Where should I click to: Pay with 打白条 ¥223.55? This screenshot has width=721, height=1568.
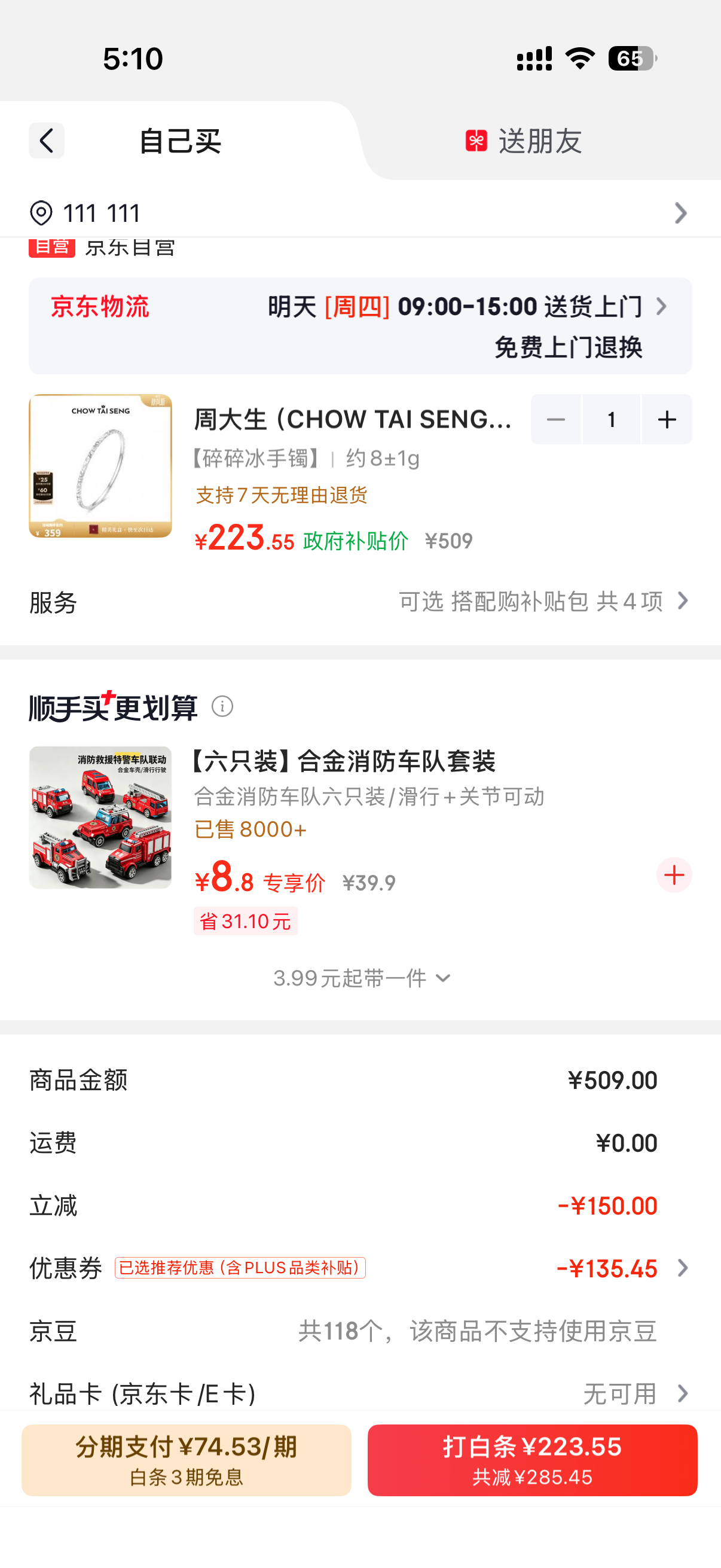533,1460
